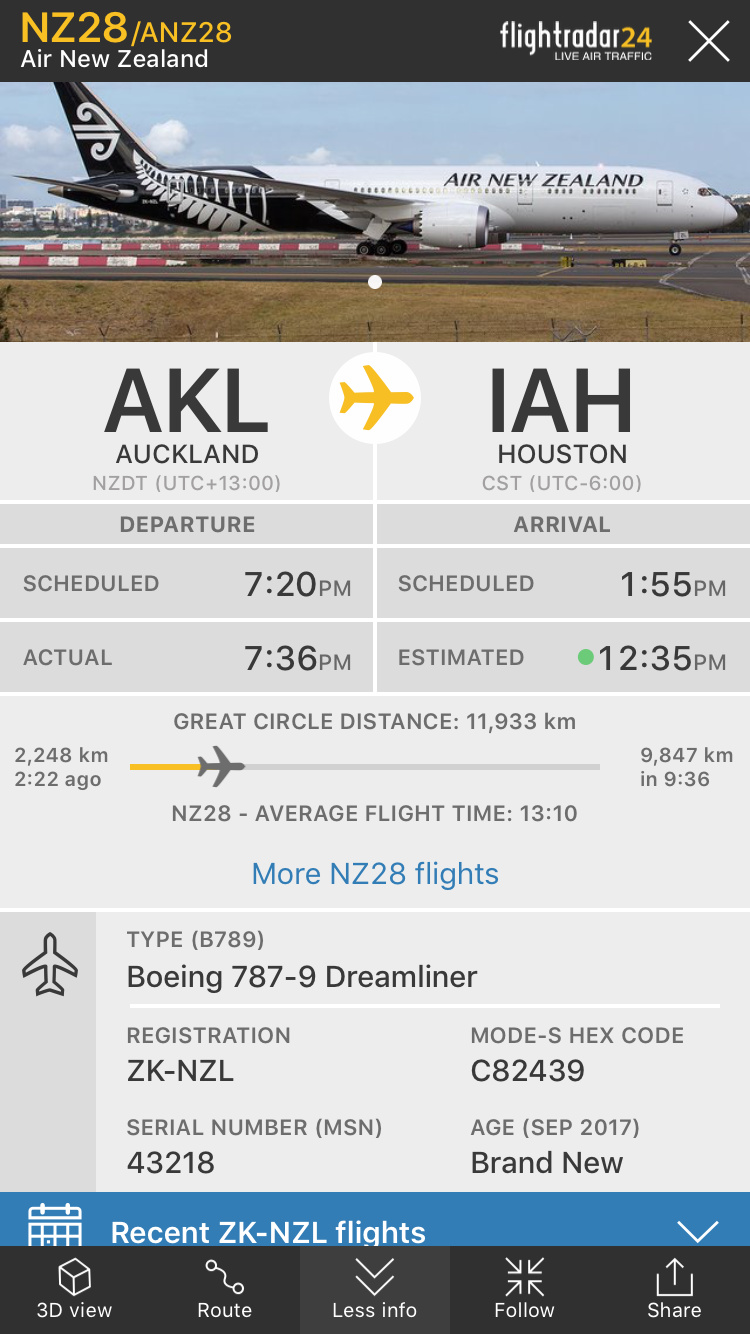Follow this flight on the map

point(524,1290)
